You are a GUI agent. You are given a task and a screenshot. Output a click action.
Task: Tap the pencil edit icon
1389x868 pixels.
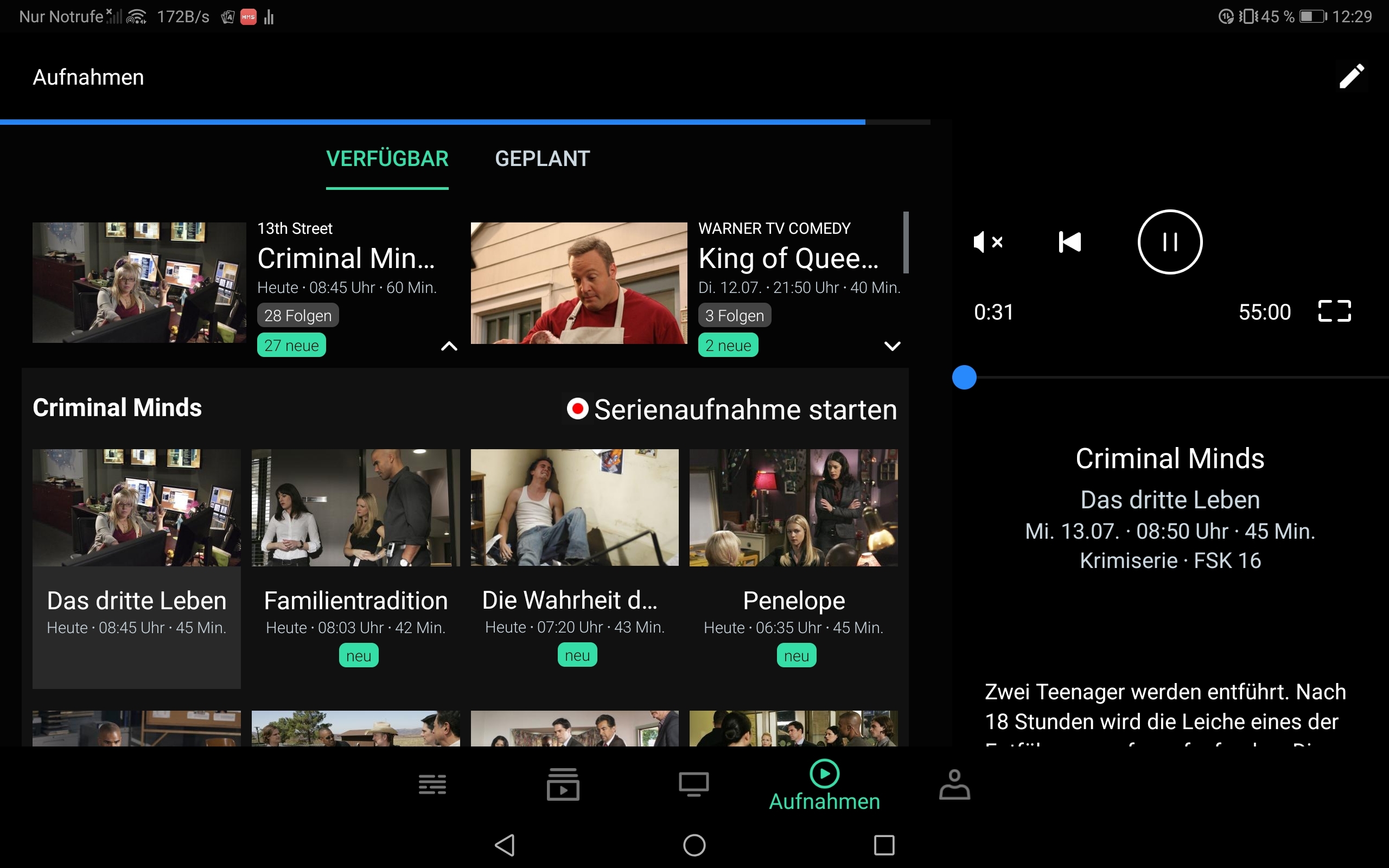tap(1350, 76)
